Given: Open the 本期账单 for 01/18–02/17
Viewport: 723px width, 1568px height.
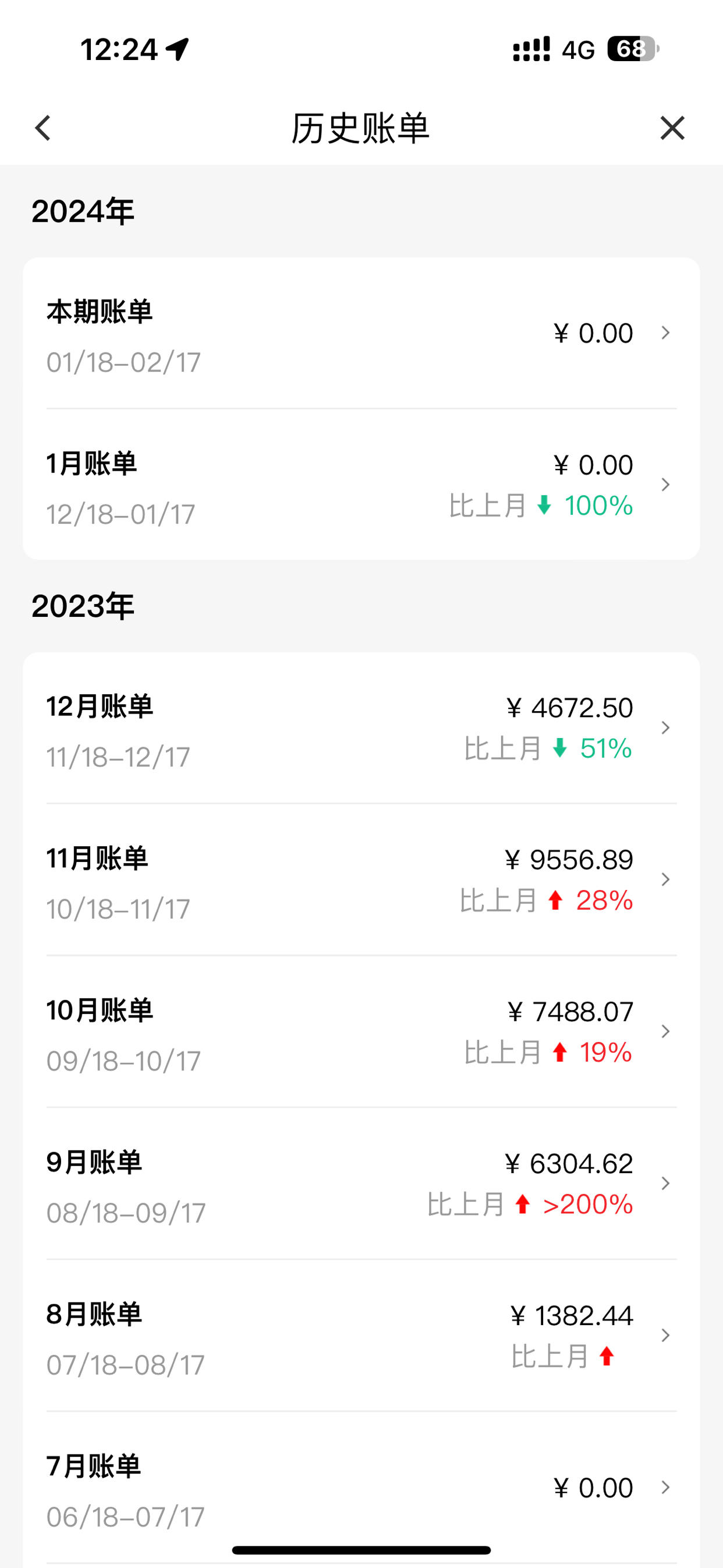Looking at the screenshot, I should coord(361,334).
